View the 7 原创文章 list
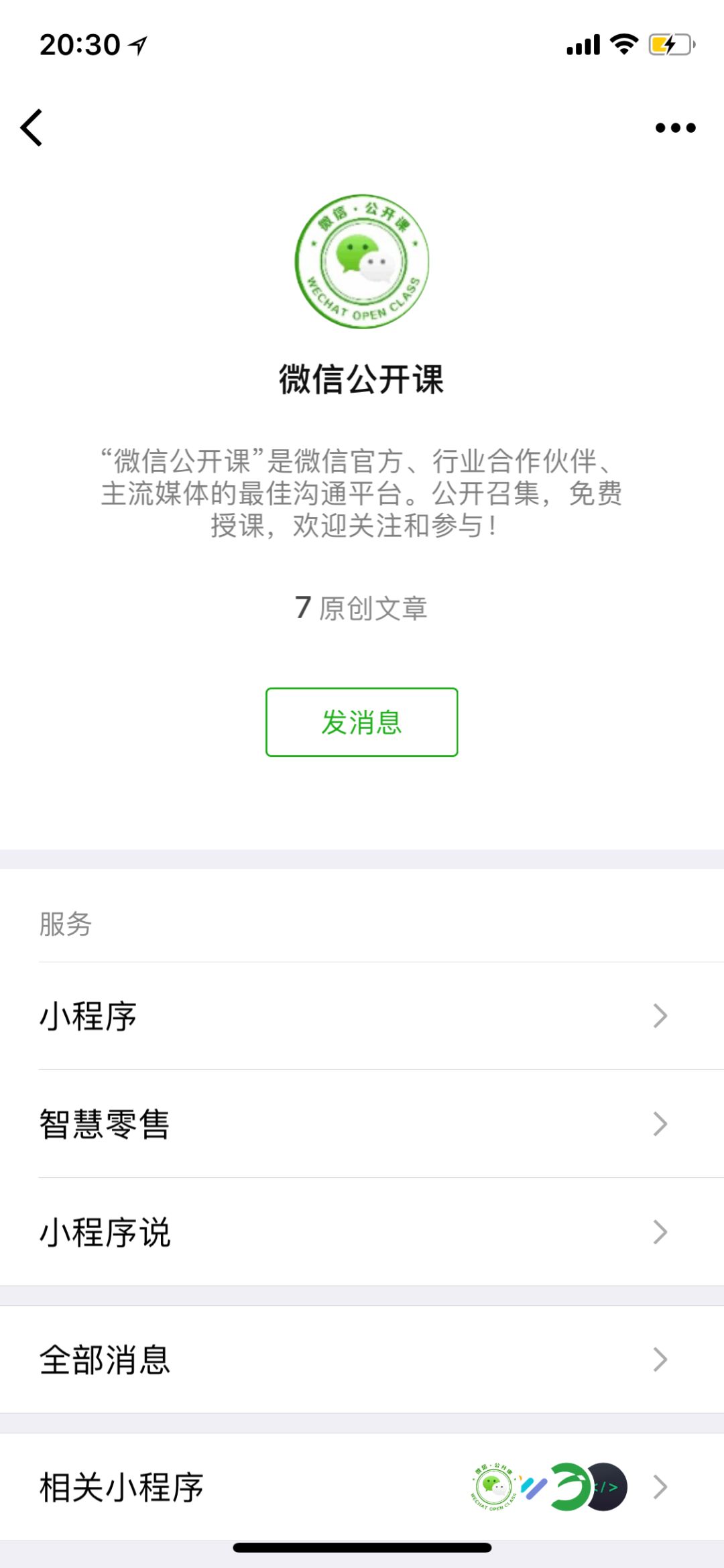 click(x=361, y=608)
